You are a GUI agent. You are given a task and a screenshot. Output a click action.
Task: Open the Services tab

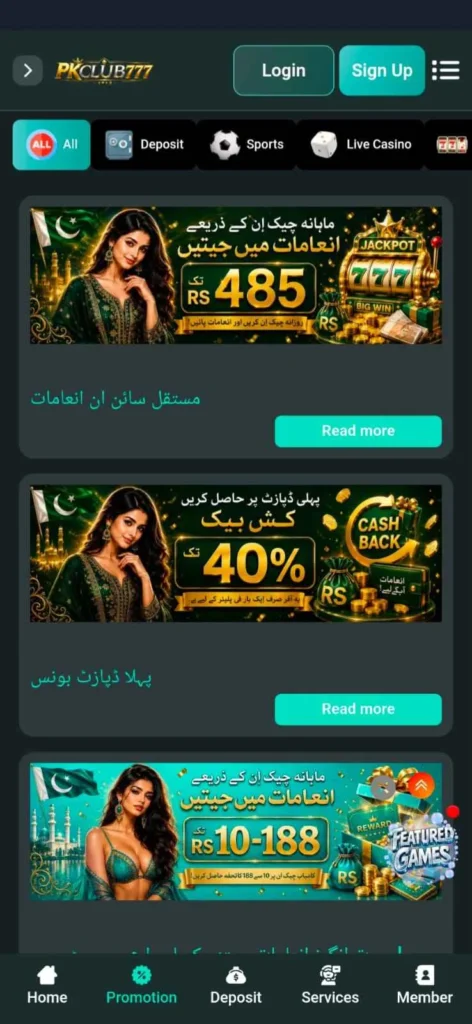pyautogui.click(x=330, y=985)
